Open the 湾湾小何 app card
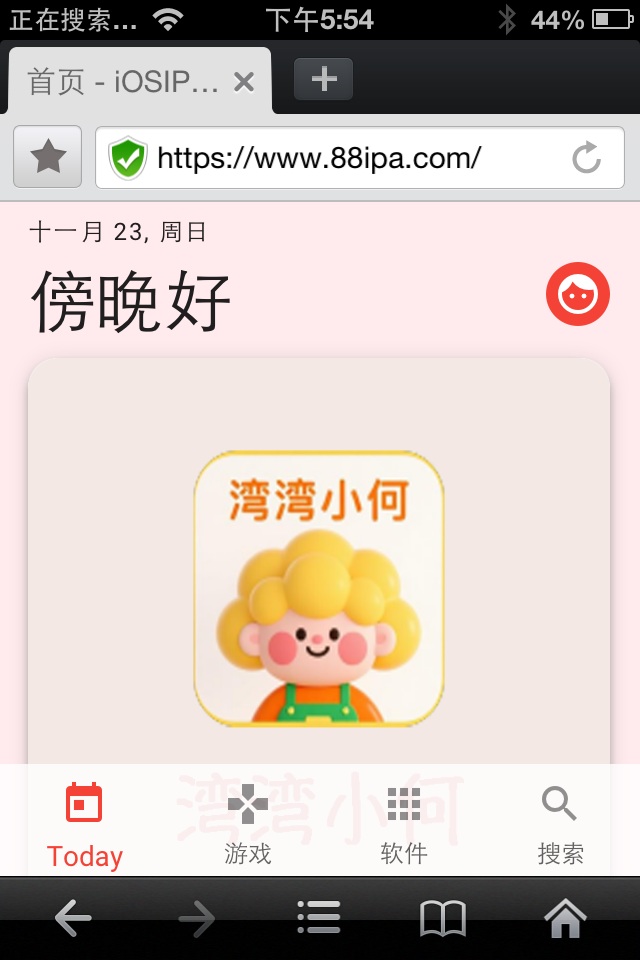Viewport: 640px width, 960px height. 319,588
